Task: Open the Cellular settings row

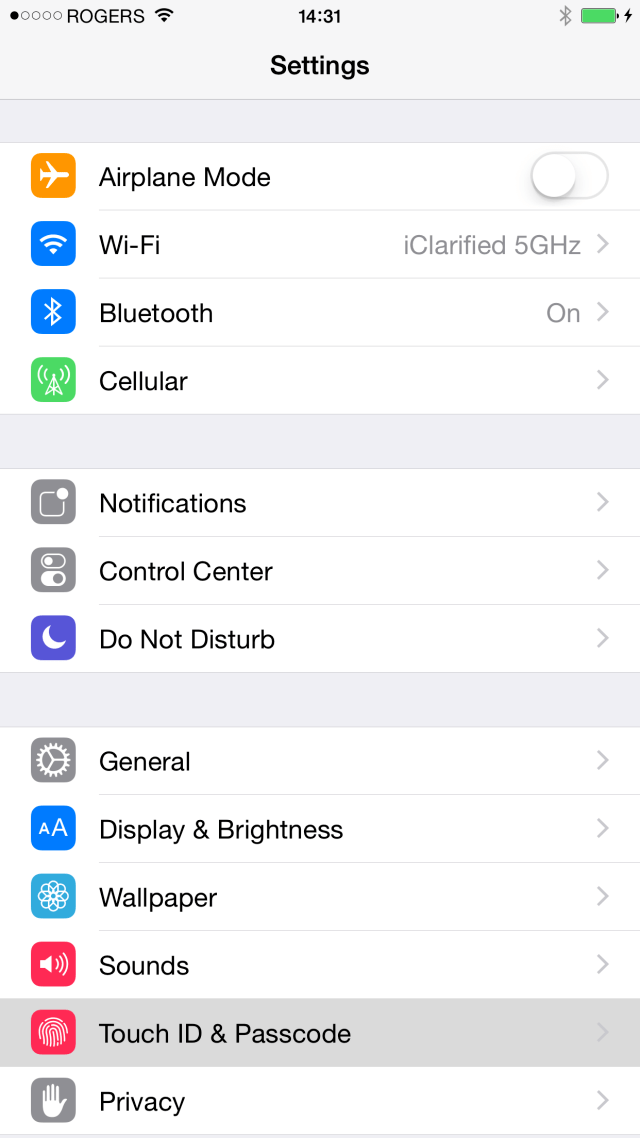Action: coord(320,381)
